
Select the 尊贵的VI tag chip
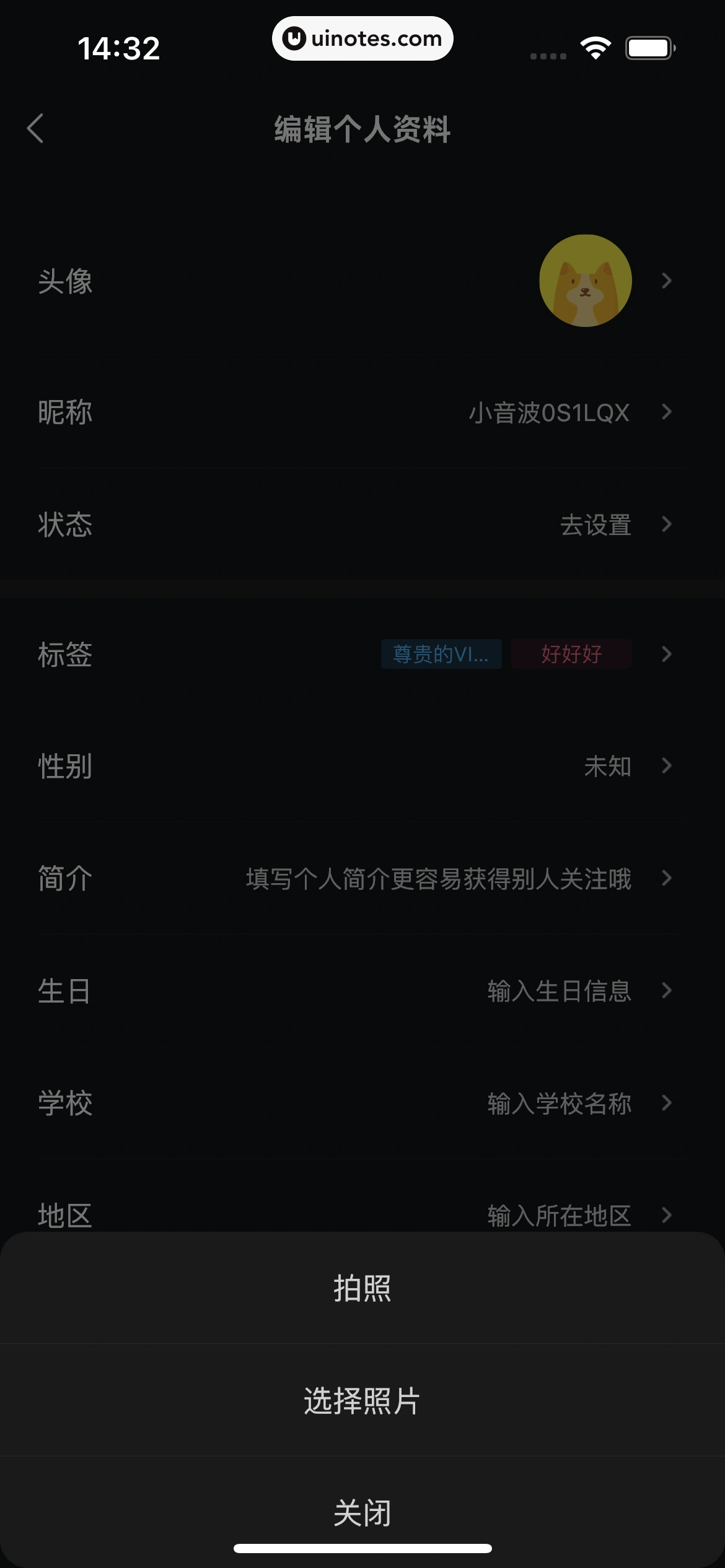(441, 654)
